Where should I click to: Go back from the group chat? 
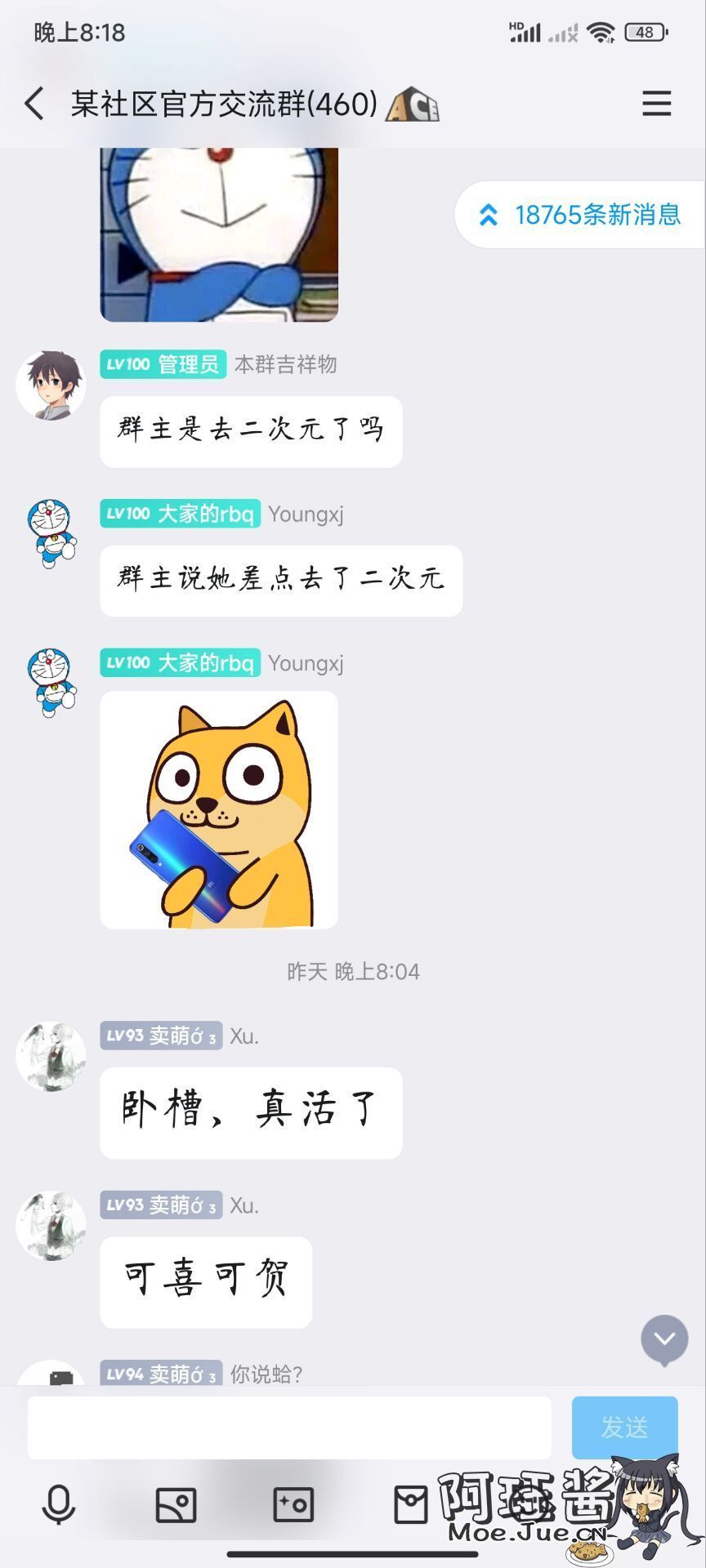point(34,105)
